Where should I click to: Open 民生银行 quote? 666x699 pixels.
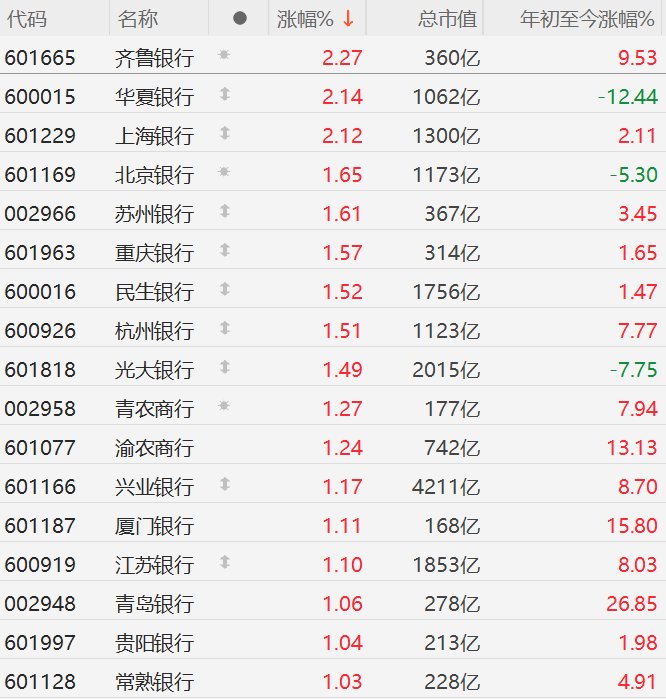click(154, 292)
